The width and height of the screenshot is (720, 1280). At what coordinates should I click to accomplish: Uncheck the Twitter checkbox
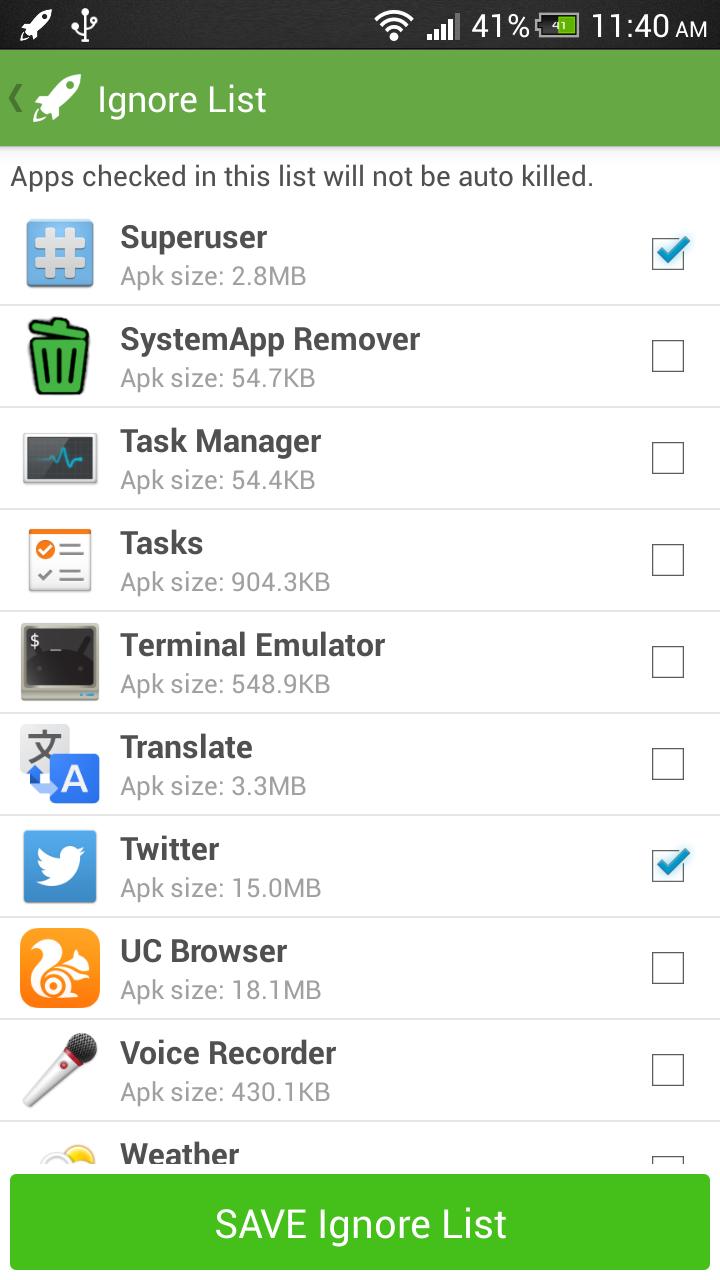667,866
